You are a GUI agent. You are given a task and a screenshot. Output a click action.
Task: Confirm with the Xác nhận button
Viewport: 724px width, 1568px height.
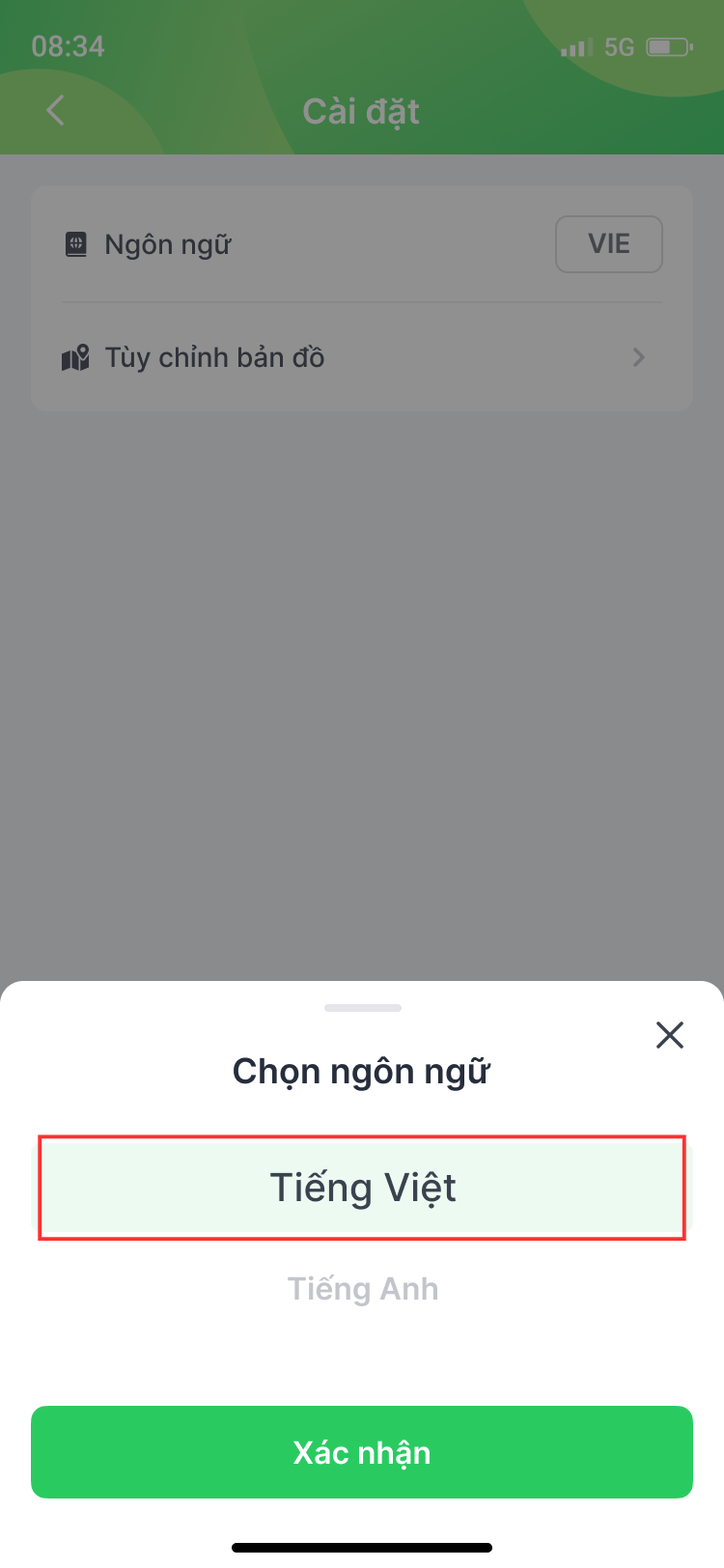coord(362,1452)
